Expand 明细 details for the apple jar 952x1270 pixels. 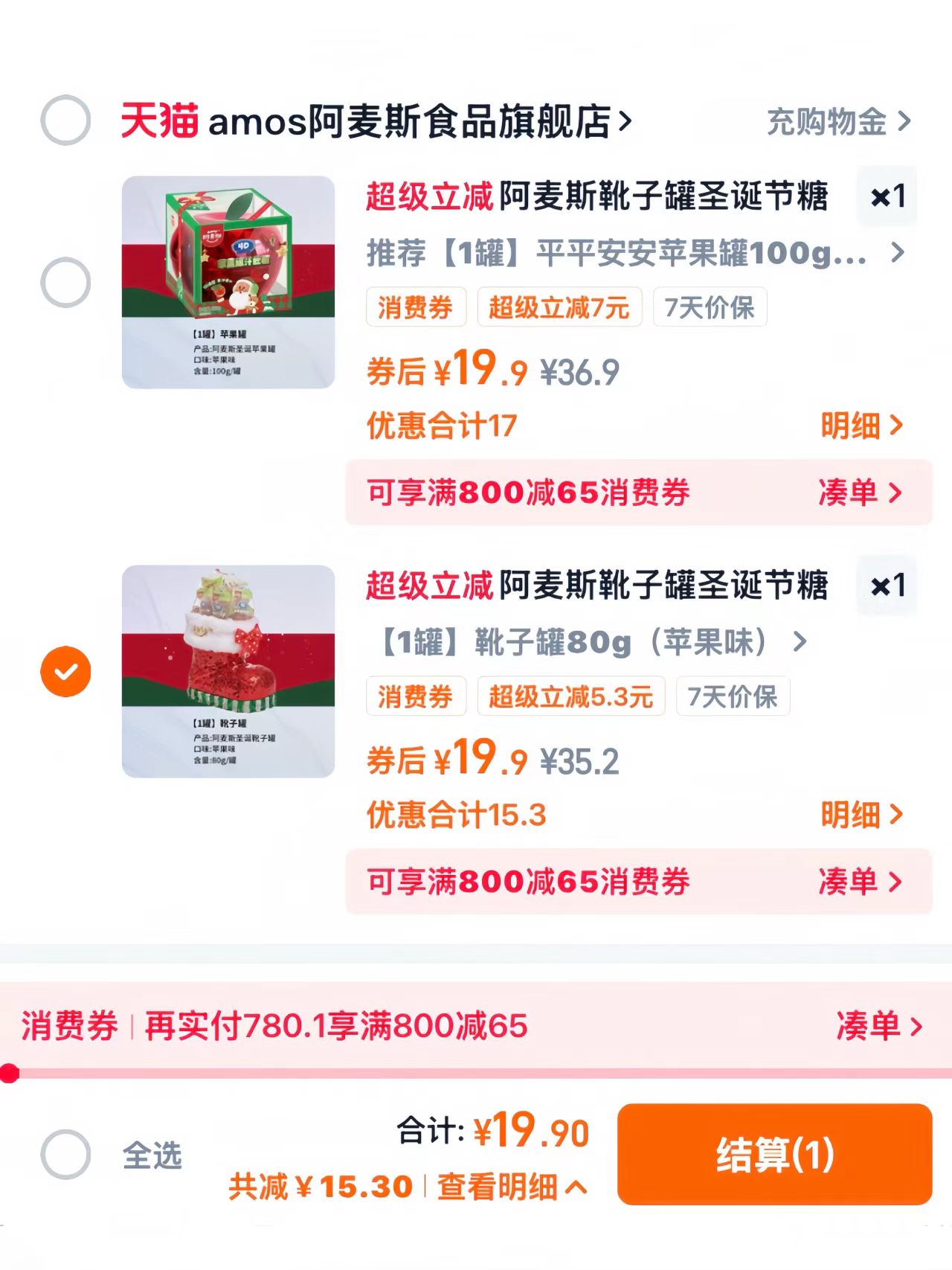pyautogui.click(x=862, y=426)
